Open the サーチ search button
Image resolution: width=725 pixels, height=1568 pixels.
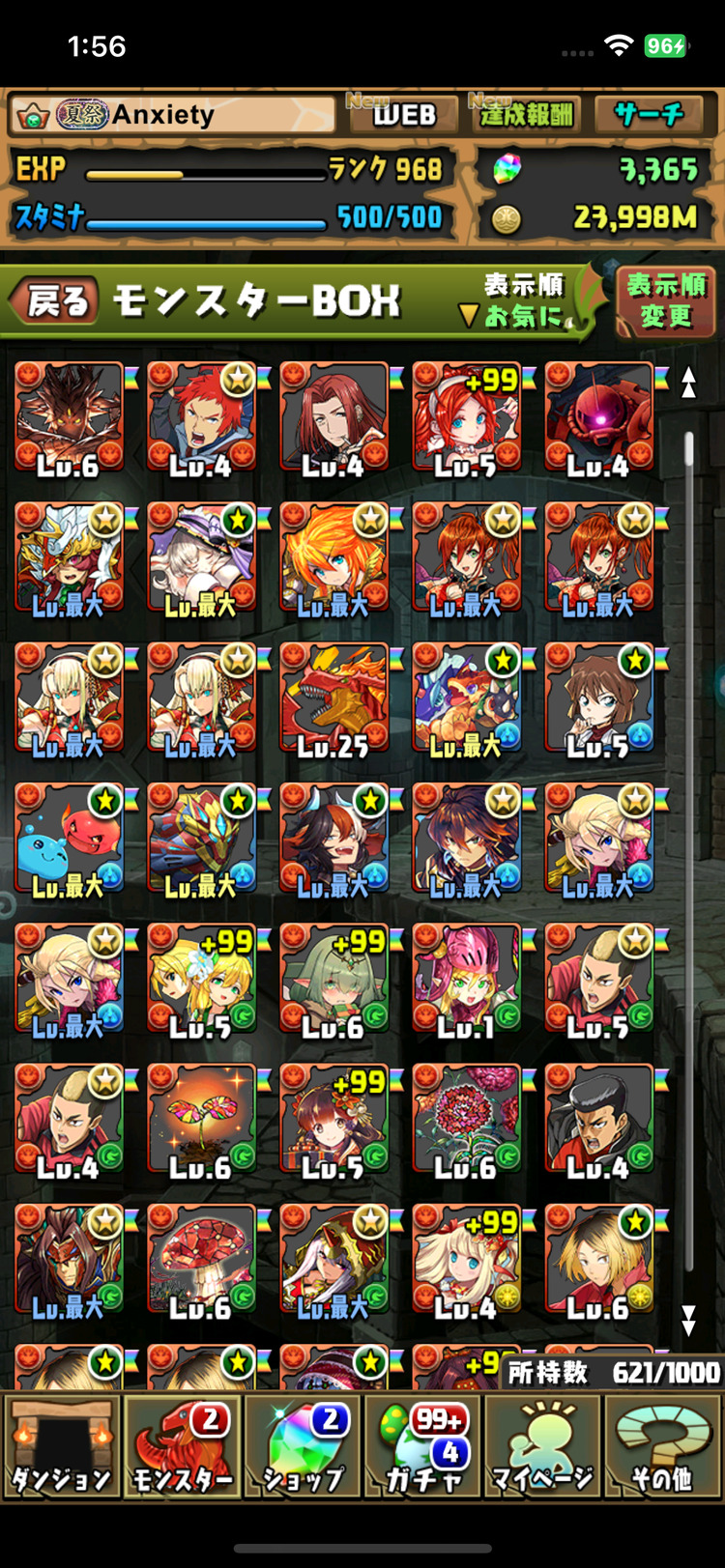tap(649, 115)
